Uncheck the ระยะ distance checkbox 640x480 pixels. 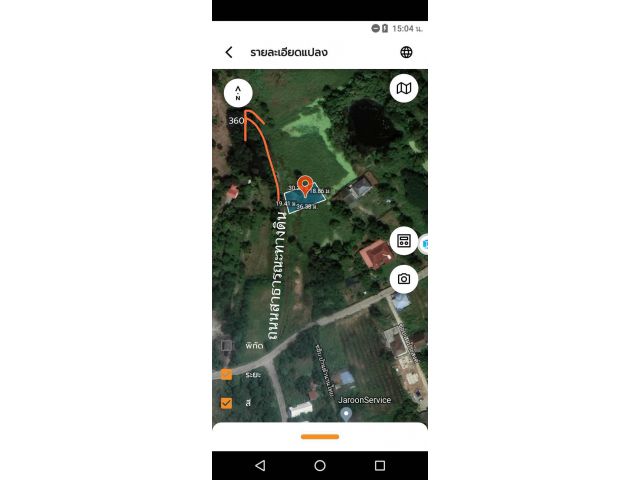(x=227, y=374)
